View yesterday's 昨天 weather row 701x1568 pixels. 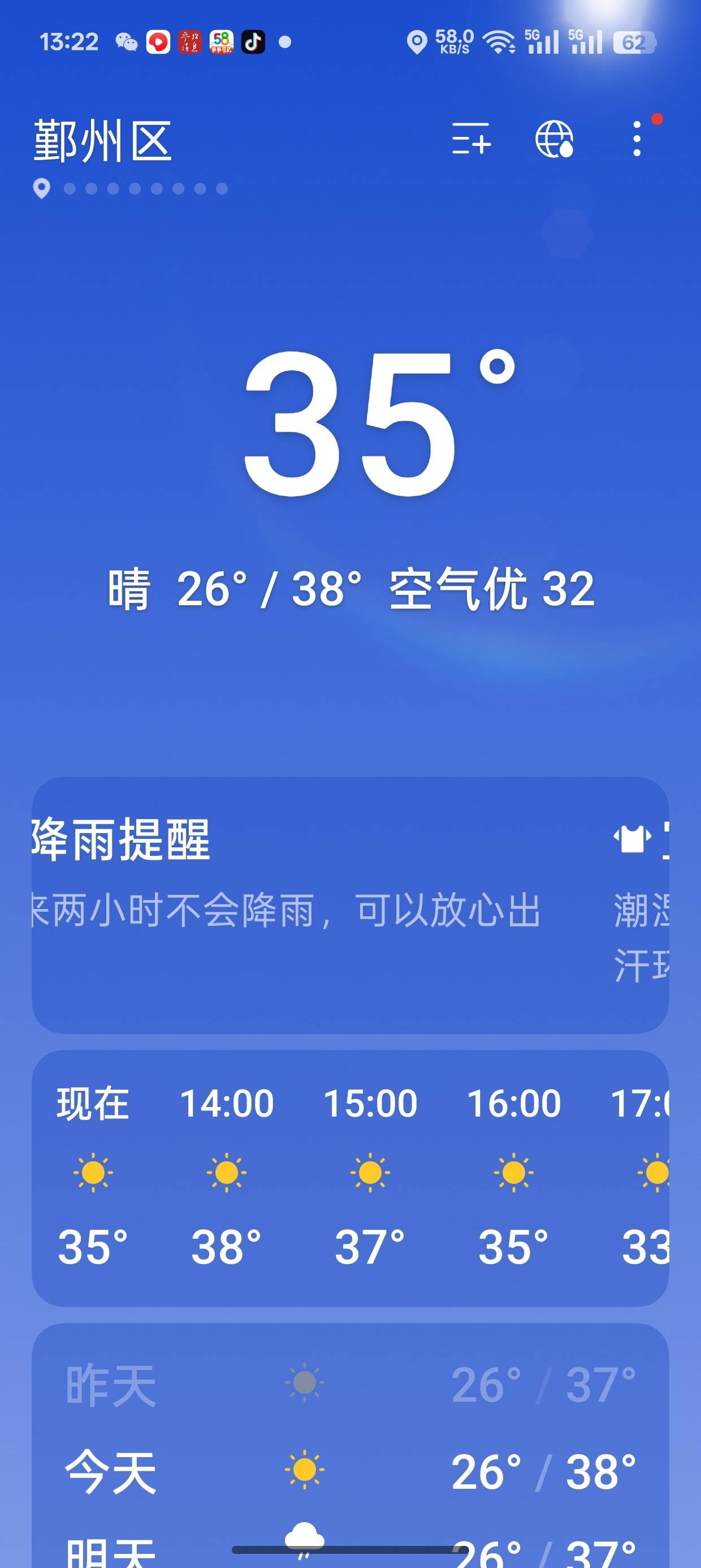point(350,1385)
